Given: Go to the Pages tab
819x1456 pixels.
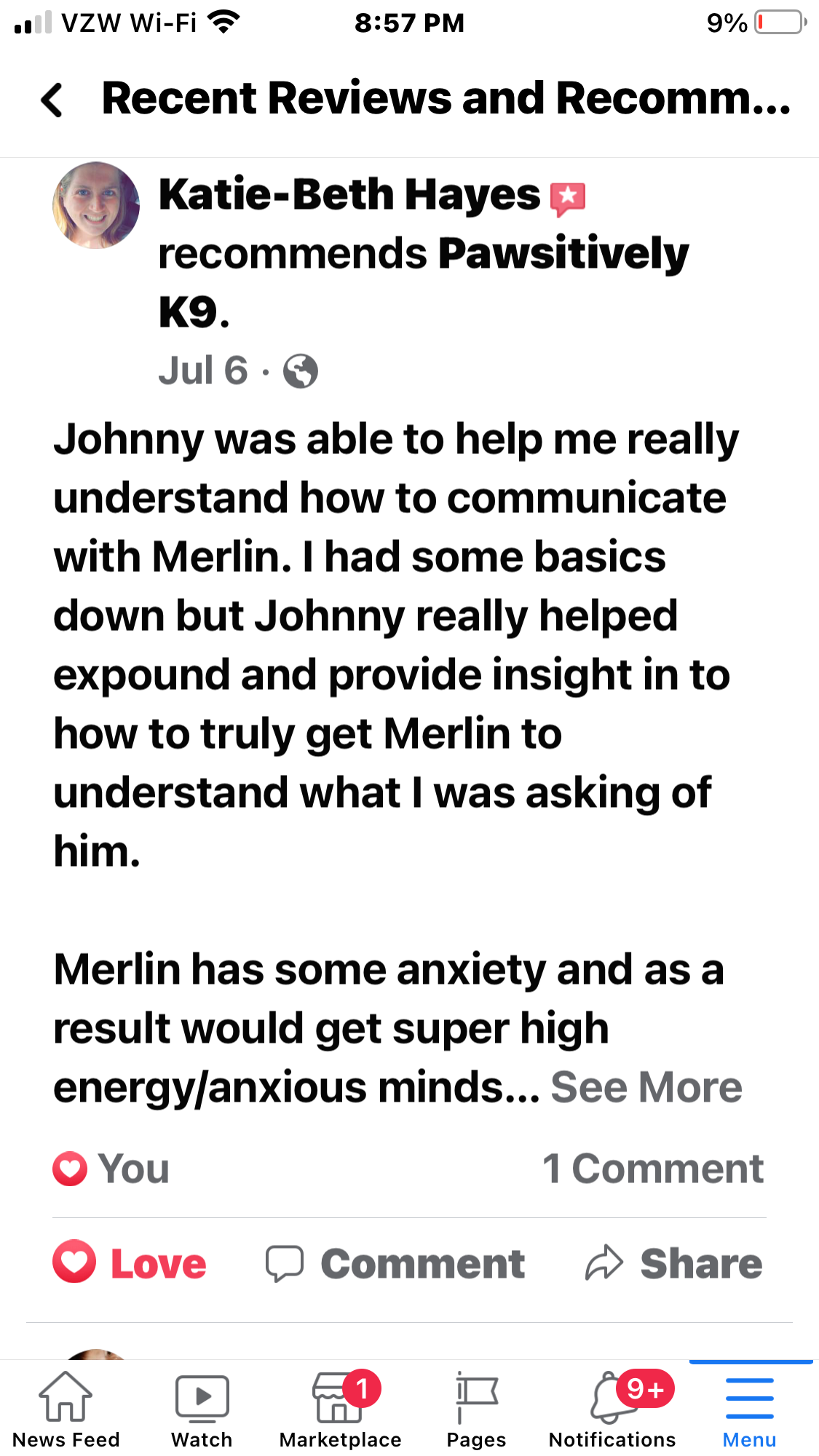Looking at the screenshot, I should pyautogui.click(x=476, y=1409).
